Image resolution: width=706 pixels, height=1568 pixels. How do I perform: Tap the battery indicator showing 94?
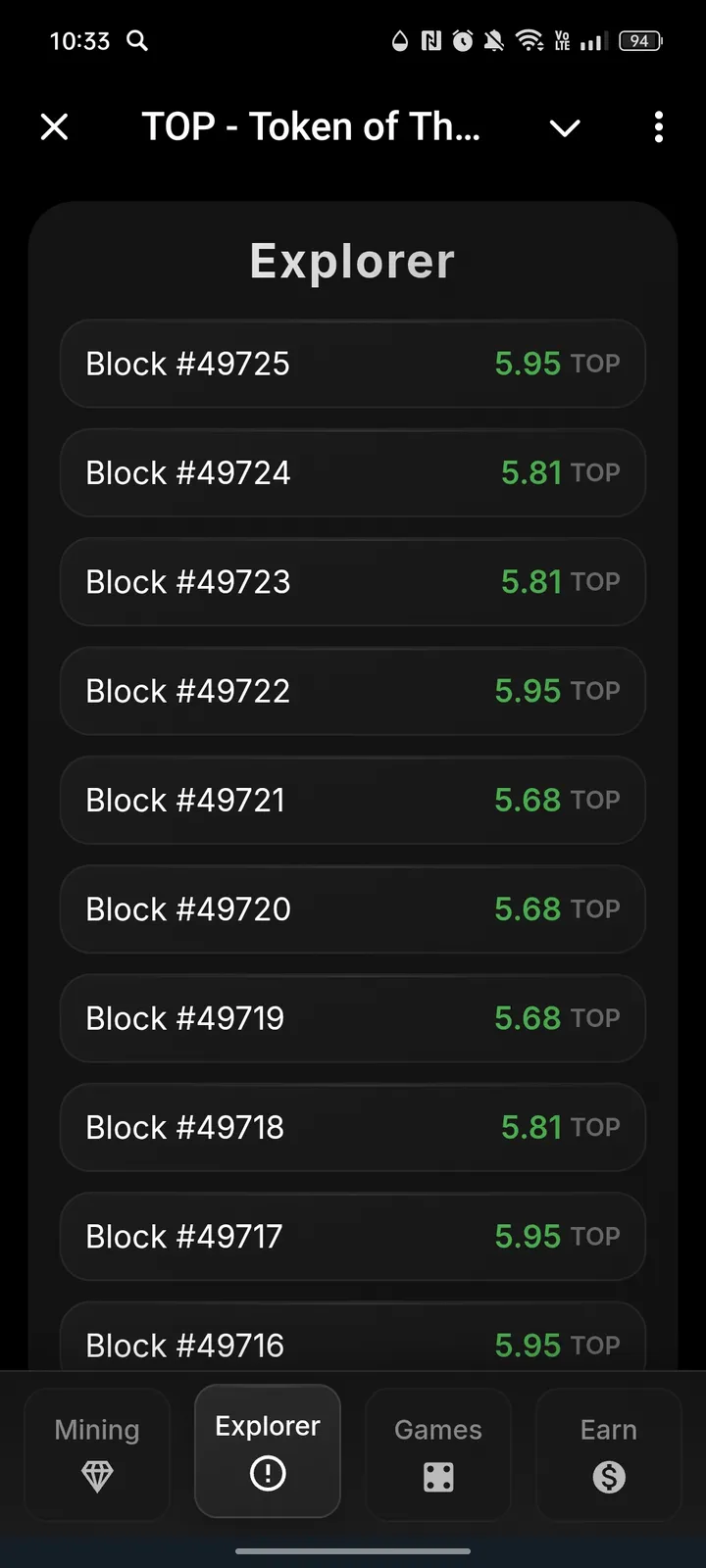tap(640, 41)
